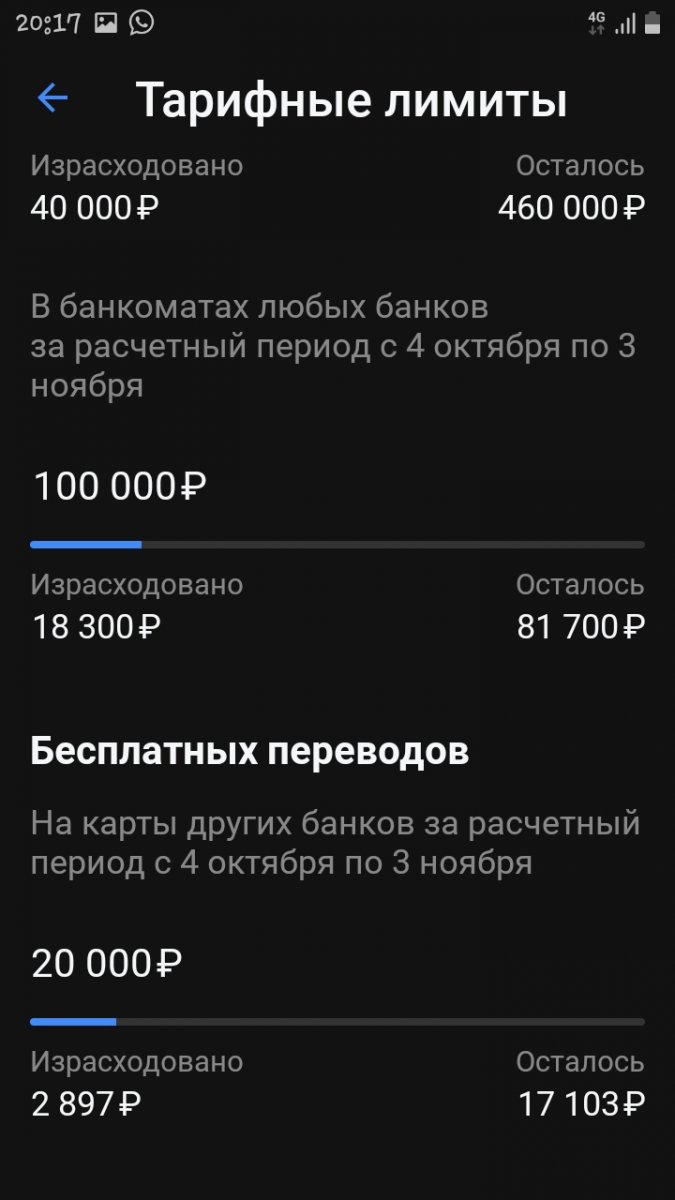Viewport: 675px width, 1200px height.
Task: Go back from Тарифные лимиты screen
Action: 52,98
